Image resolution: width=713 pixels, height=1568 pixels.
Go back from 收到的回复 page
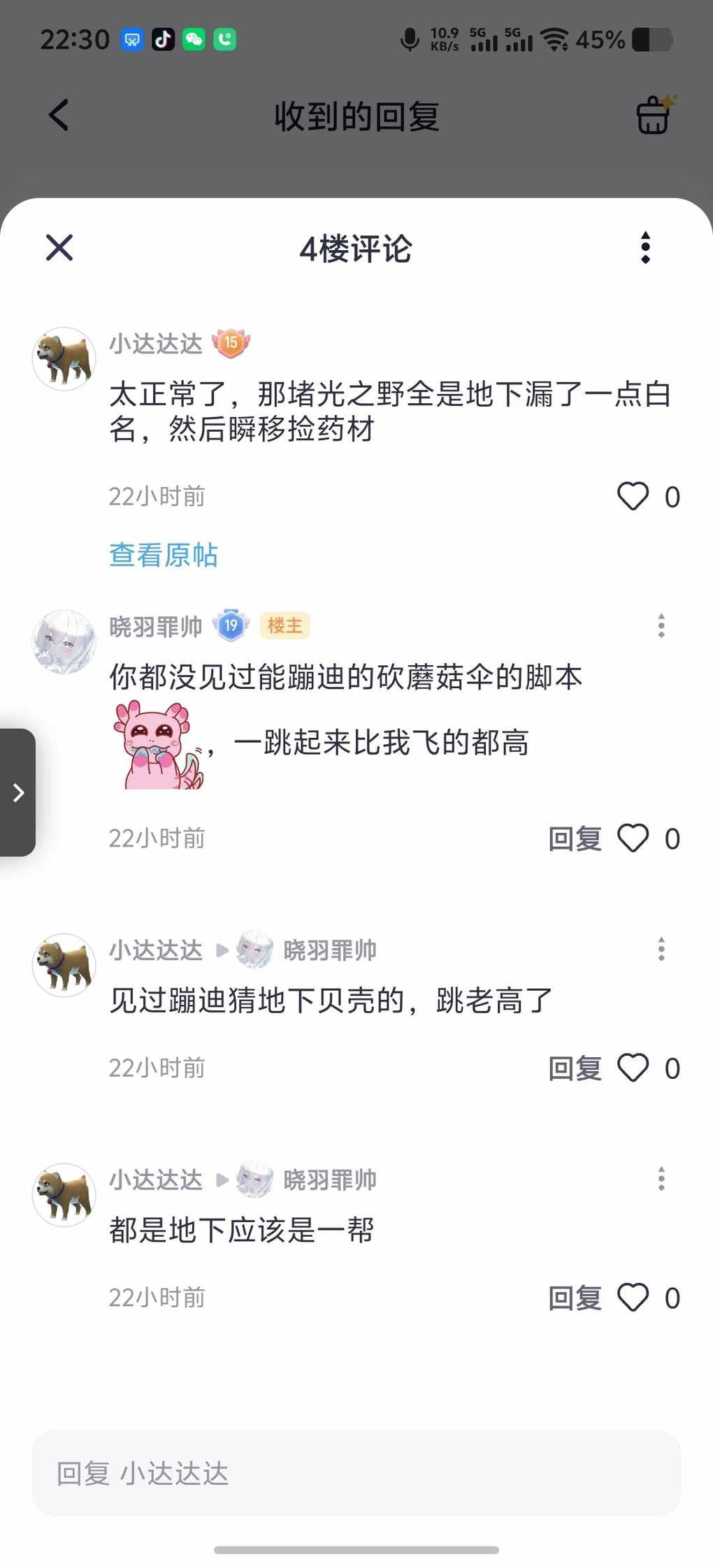click(59, 115)
